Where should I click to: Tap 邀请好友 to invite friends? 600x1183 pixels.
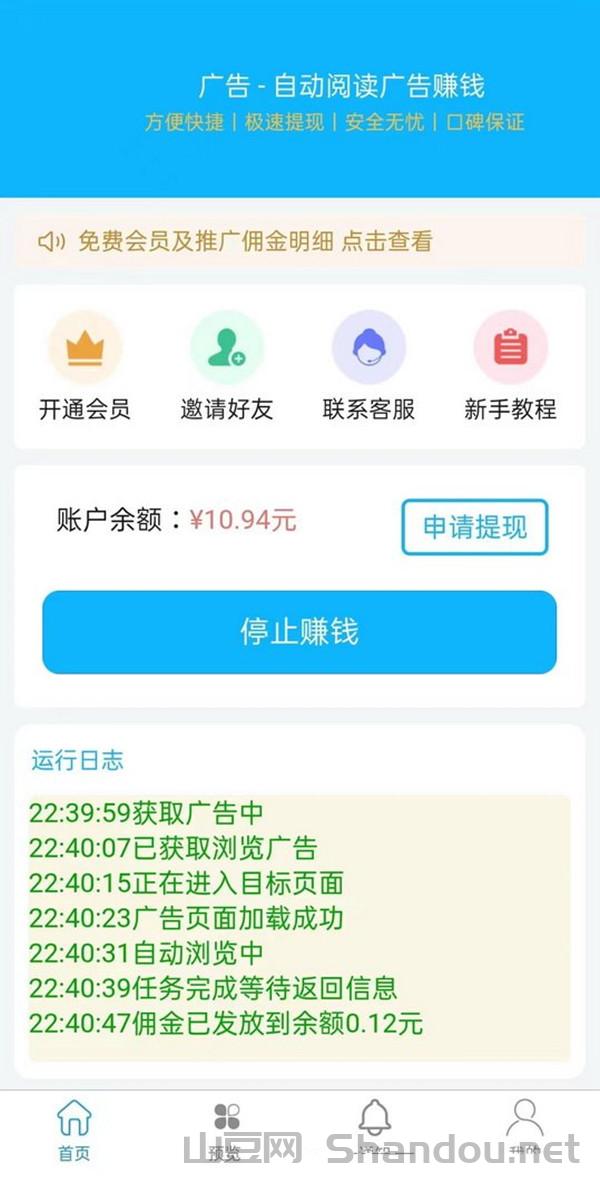coord(226,367)
